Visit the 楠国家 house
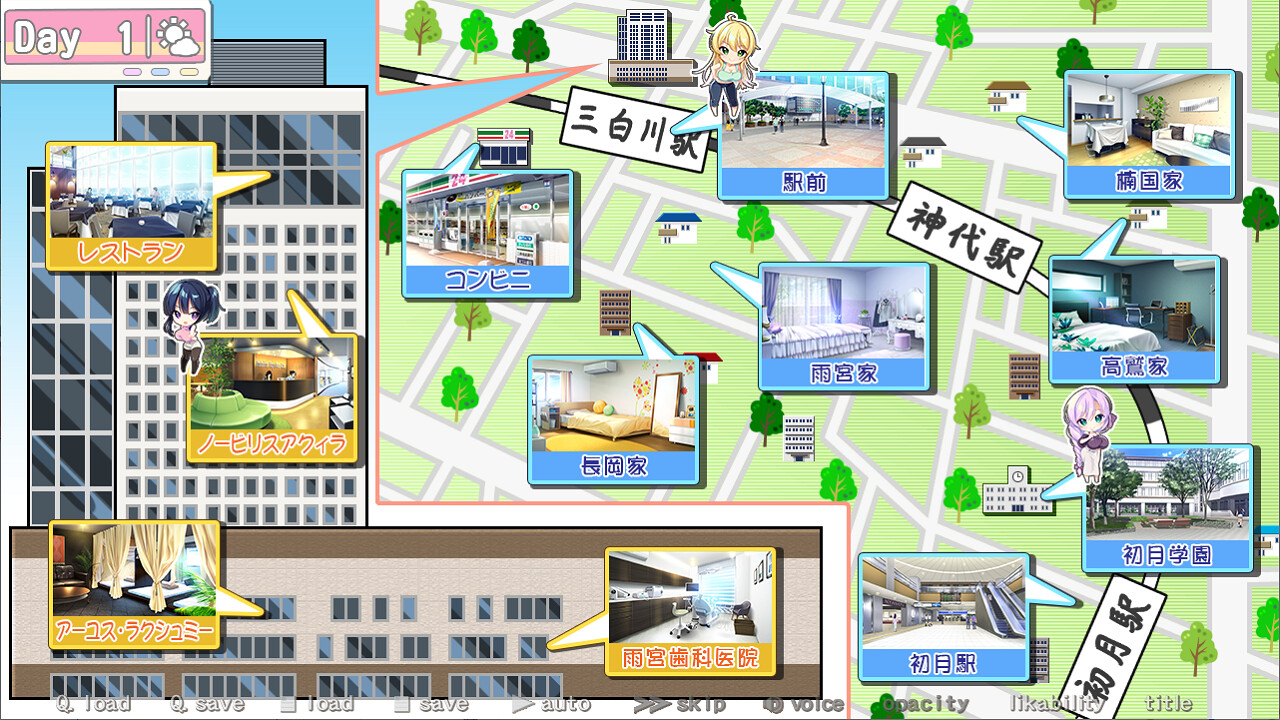1280x720 pixels. pos(1149,133)
